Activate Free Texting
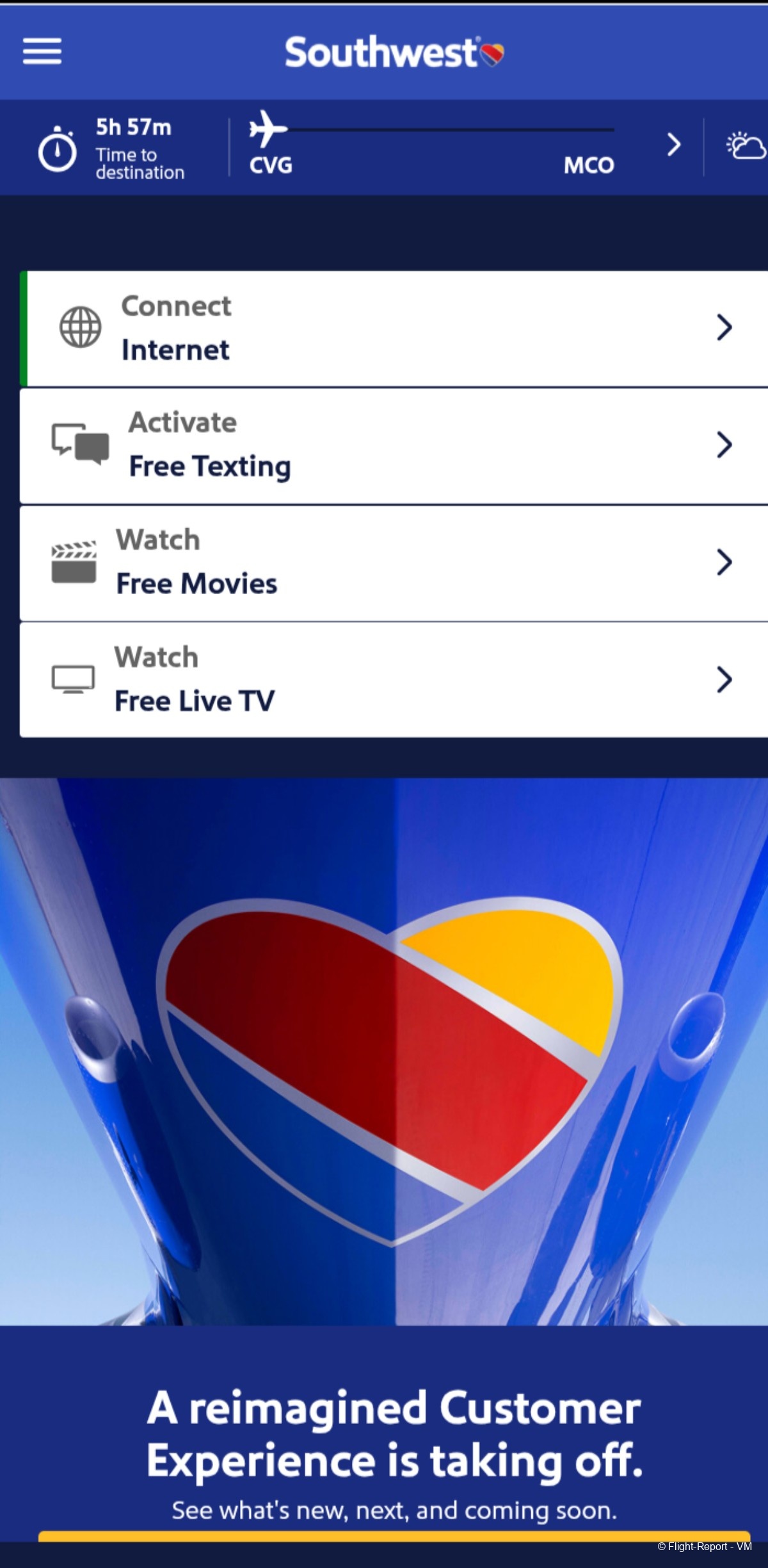768x1568 pixels. [394, 446]
